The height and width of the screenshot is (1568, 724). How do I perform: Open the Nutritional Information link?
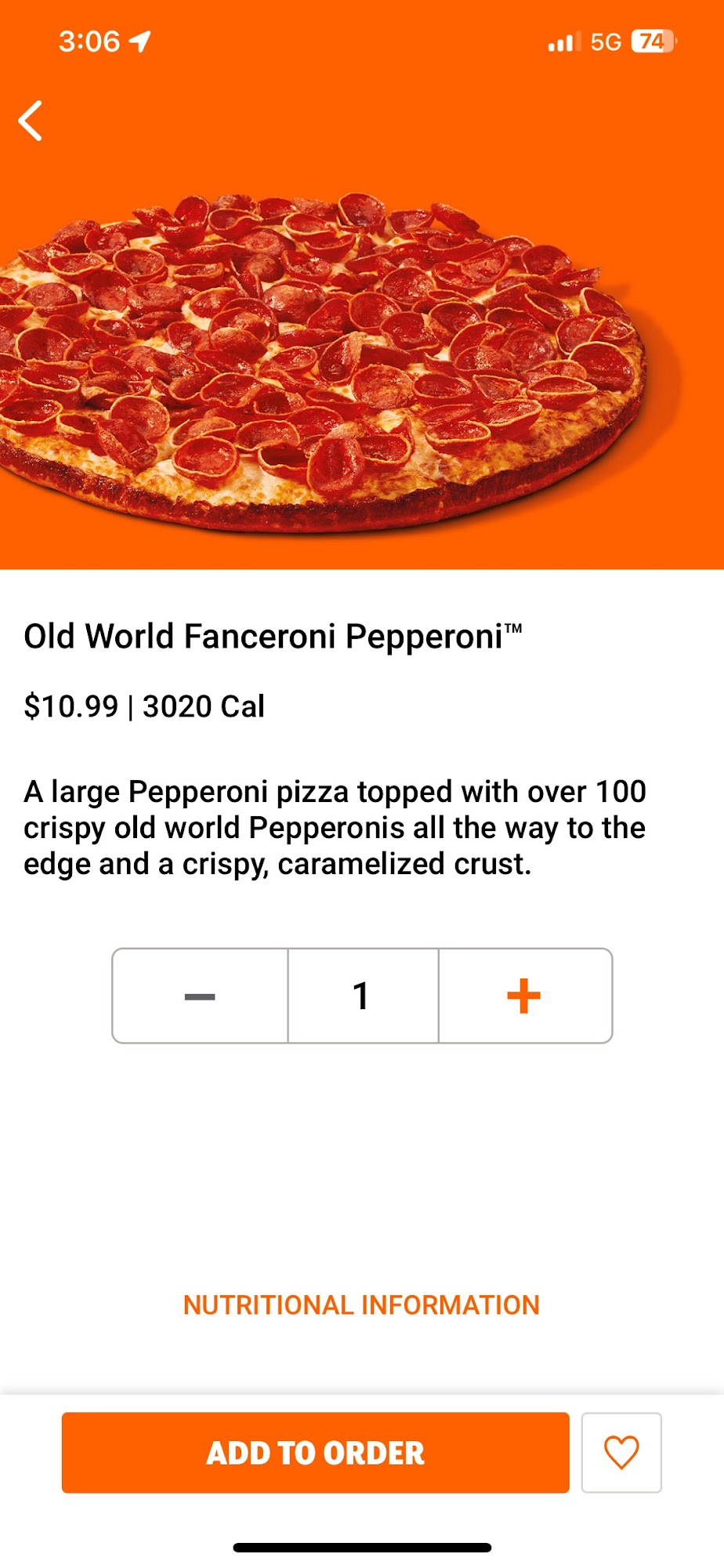point(361,1305)
